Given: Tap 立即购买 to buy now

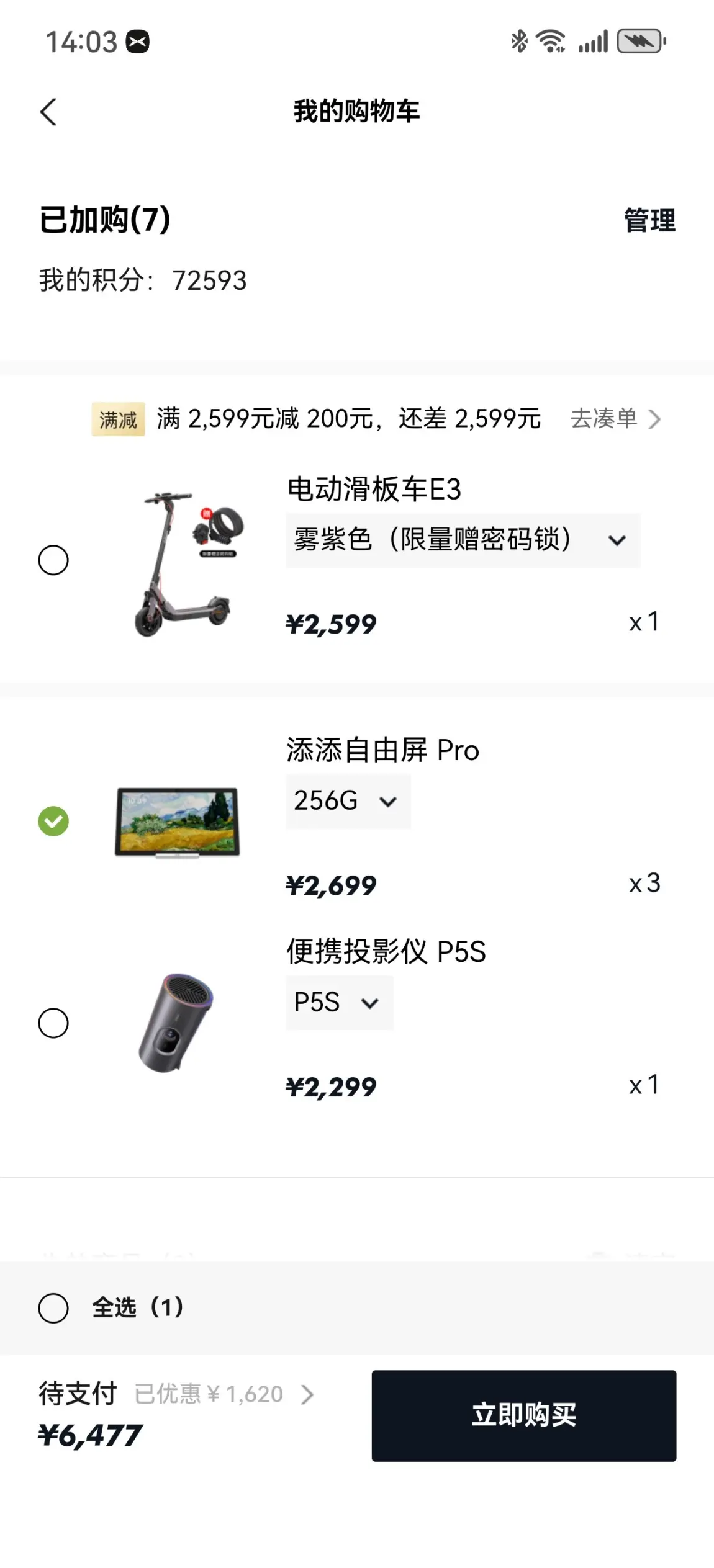Looking at the screenshot, I should click(x=523, y=1415).
